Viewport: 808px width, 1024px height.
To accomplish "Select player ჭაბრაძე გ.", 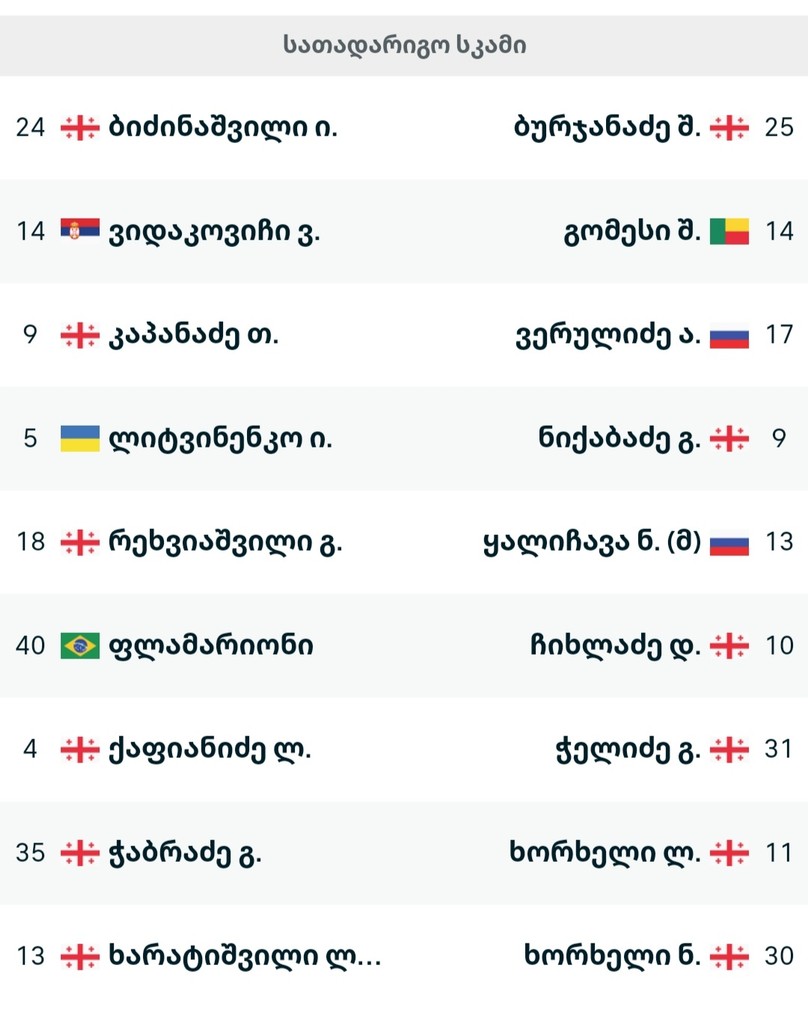I will pos(185,853).
